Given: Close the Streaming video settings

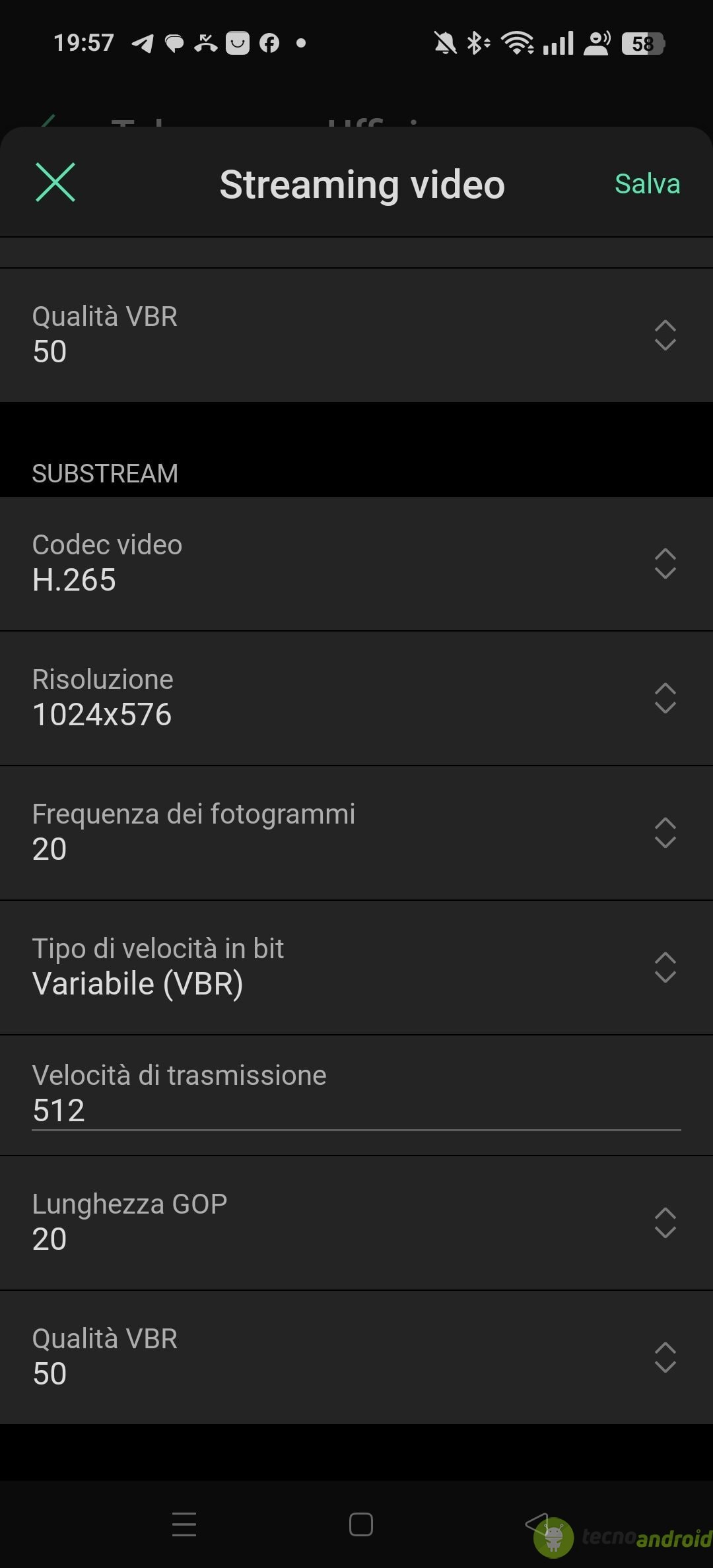Looking at the screenshot, I should point(55,183).
